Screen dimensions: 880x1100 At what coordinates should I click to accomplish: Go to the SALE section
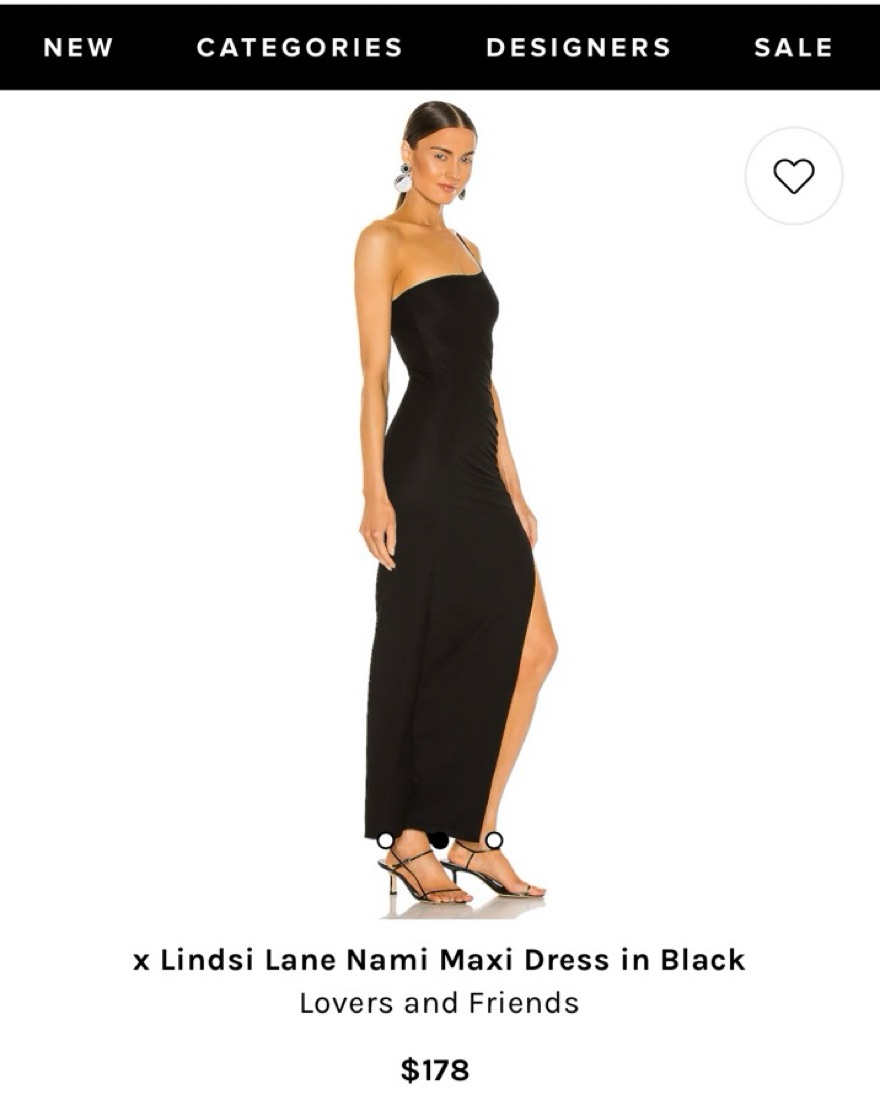tap(793, 48)
